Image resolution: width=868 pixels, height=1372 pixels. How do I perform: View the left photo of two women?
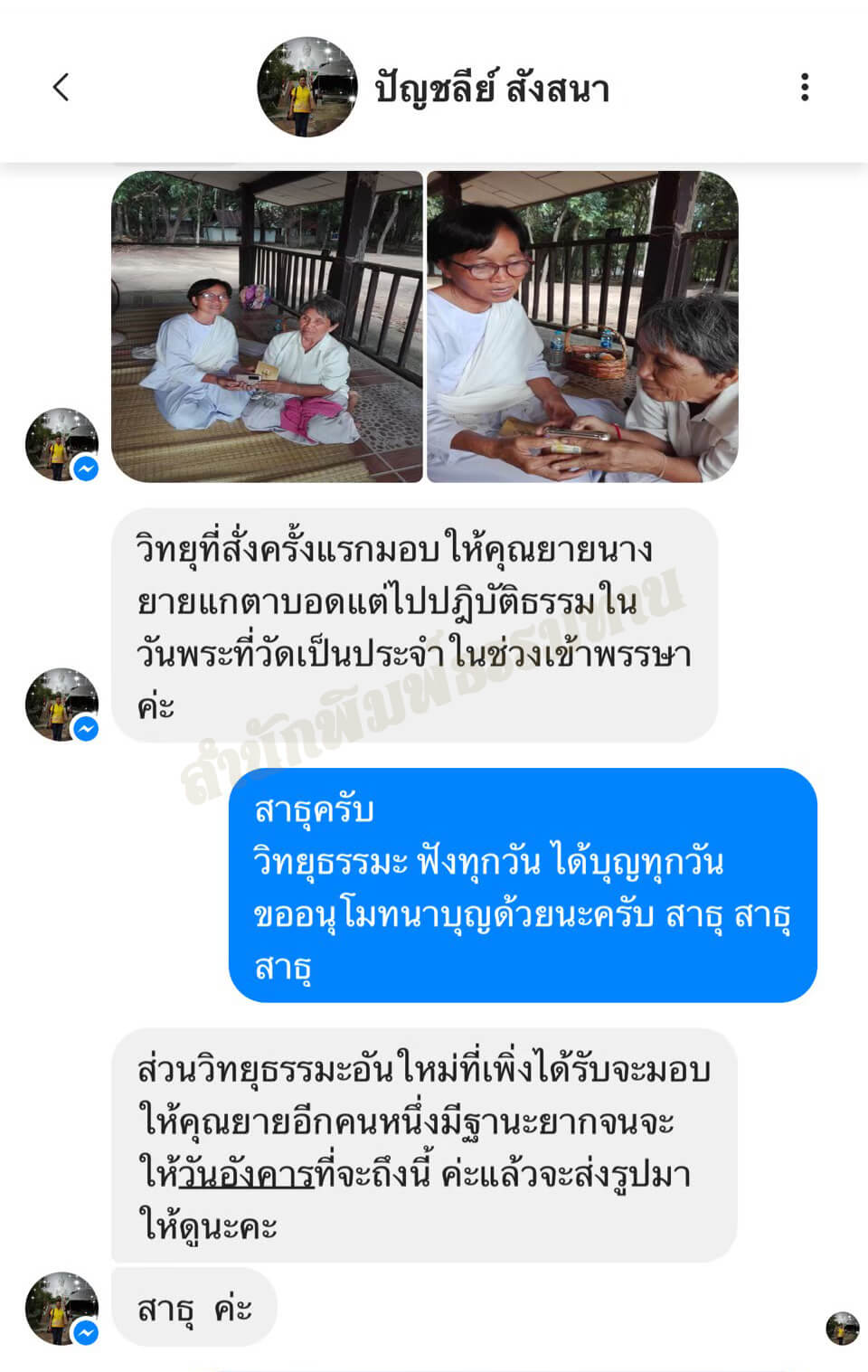[x=267, y=326]
